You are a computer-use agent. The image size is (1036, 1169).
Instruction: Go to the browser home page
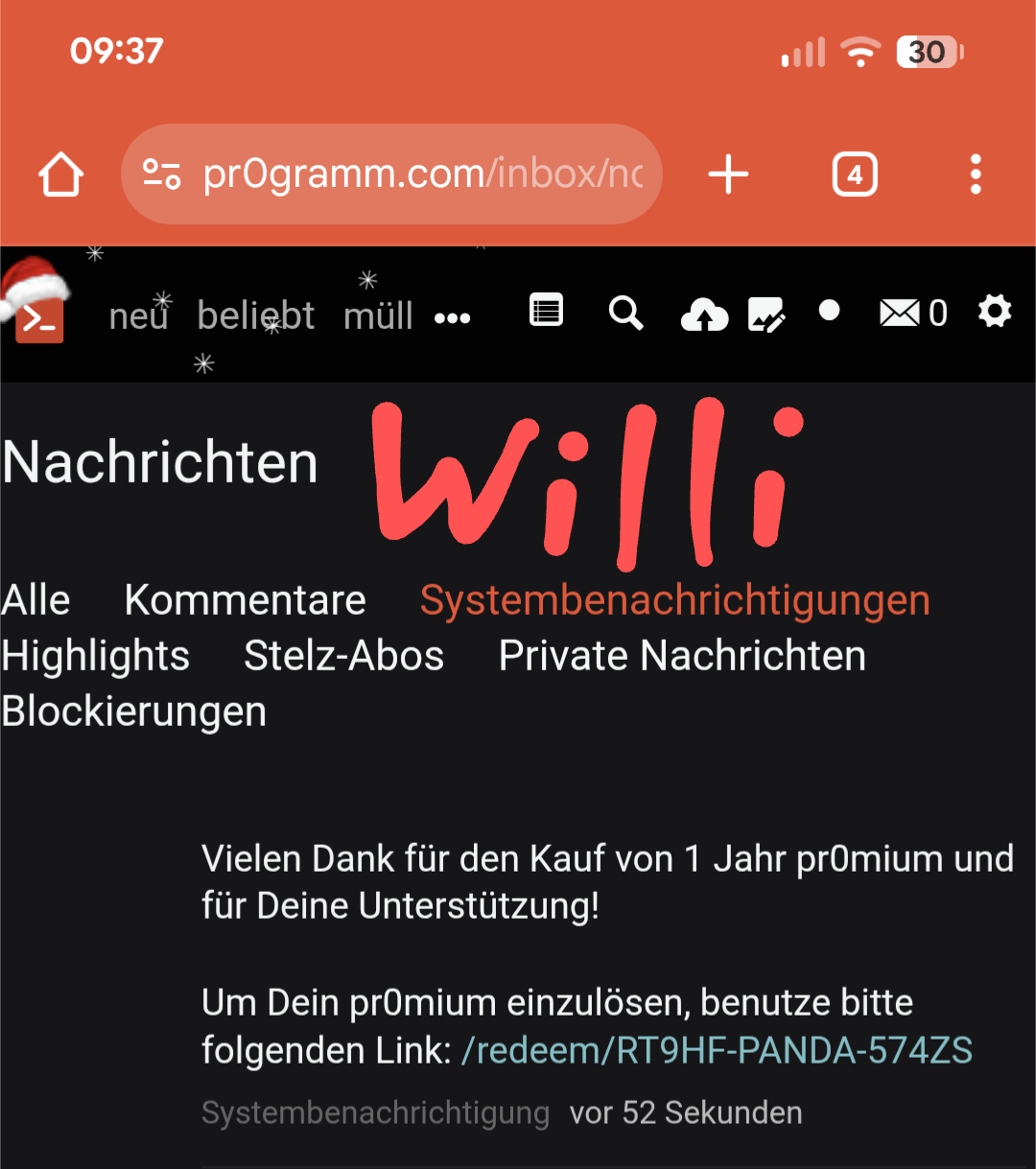click(x=61, y=175)
